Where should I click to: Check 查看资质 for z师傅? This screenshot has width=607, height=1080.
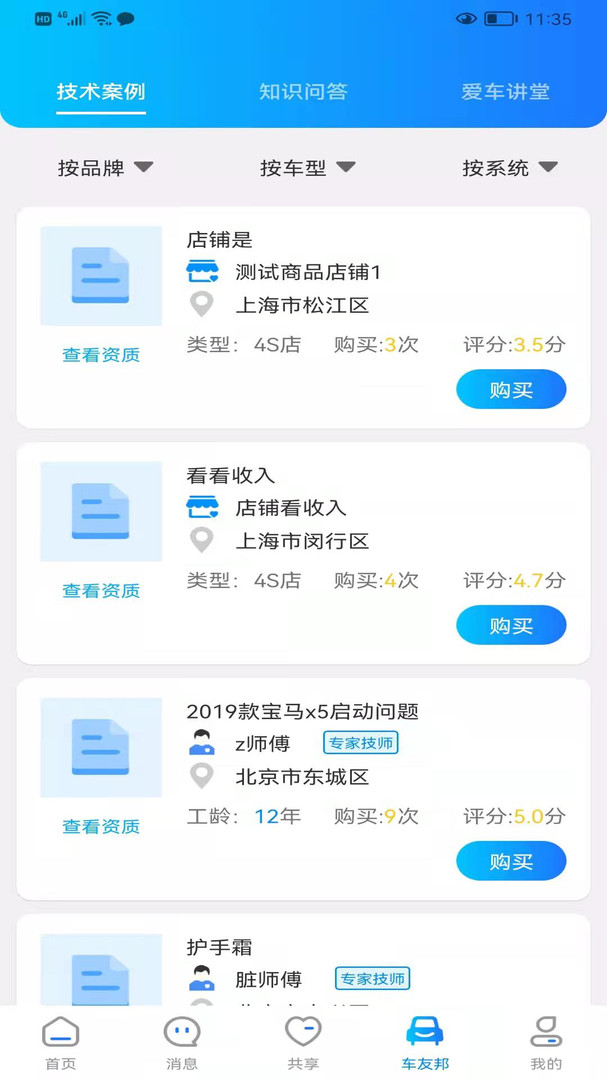pyautogui.click(x=101, y=826)
